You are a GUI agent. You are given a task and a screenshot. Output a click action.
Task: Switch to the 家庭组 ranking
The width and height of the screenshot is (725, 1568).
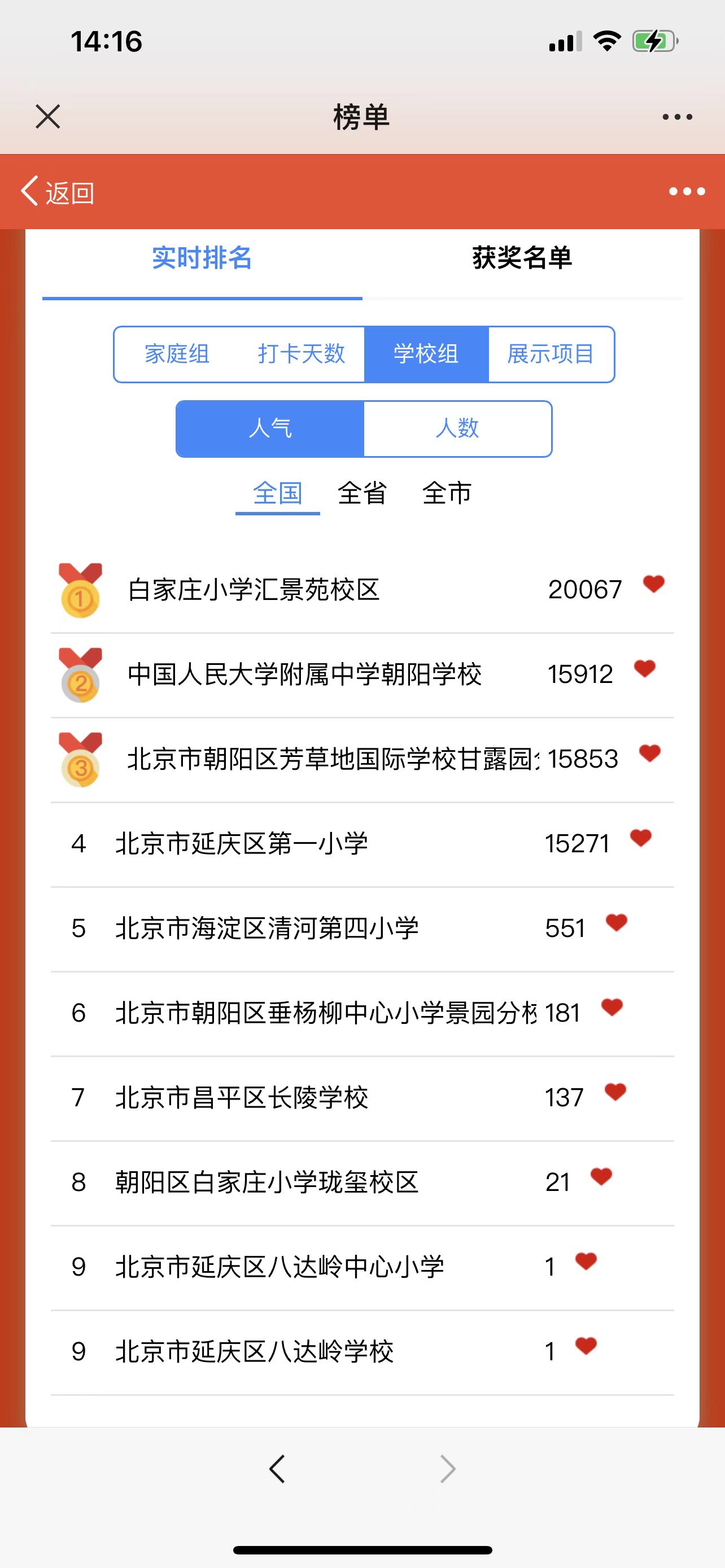coord(177,354)
